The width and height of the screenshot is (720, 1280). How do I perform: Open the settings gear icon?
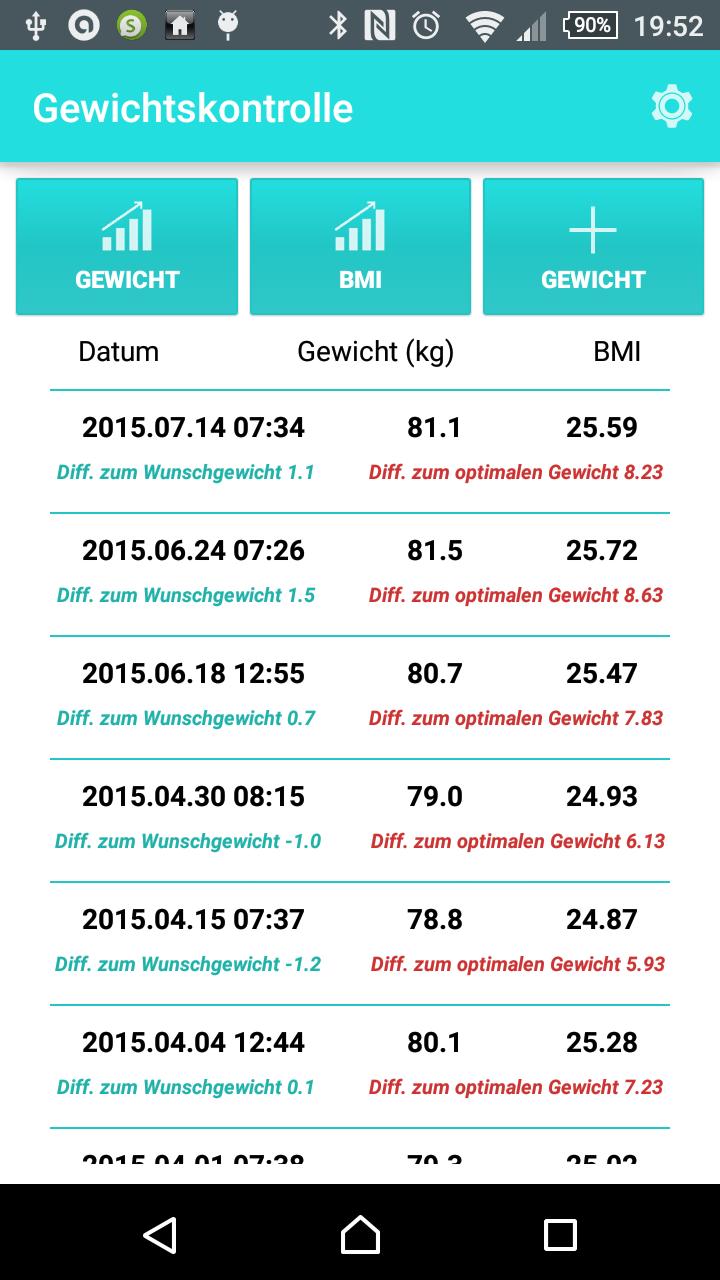pyautogui.click(x=672, y=106)
